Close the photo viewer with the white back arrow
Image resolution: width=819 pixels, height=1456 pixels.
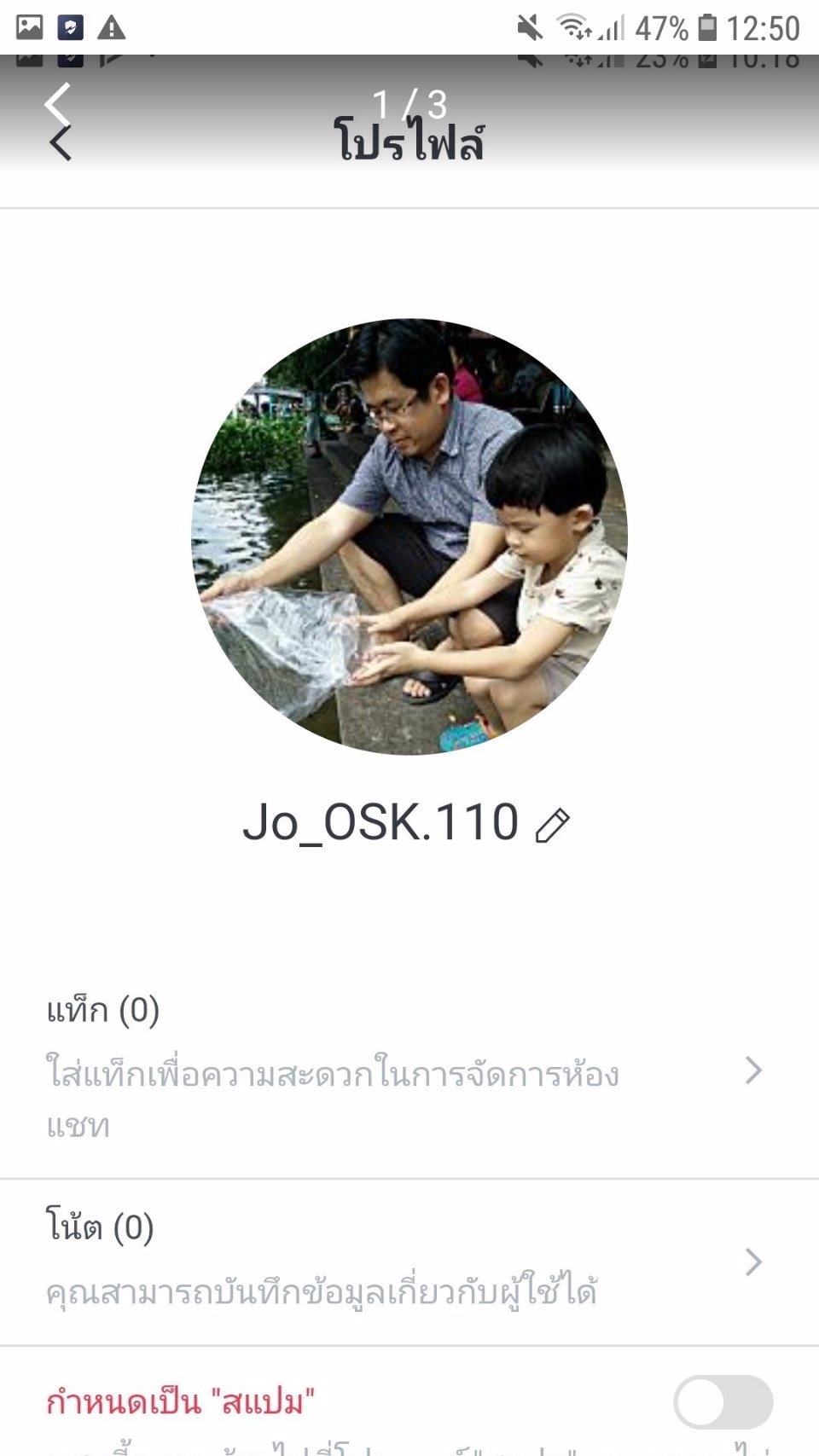(58, 104)
